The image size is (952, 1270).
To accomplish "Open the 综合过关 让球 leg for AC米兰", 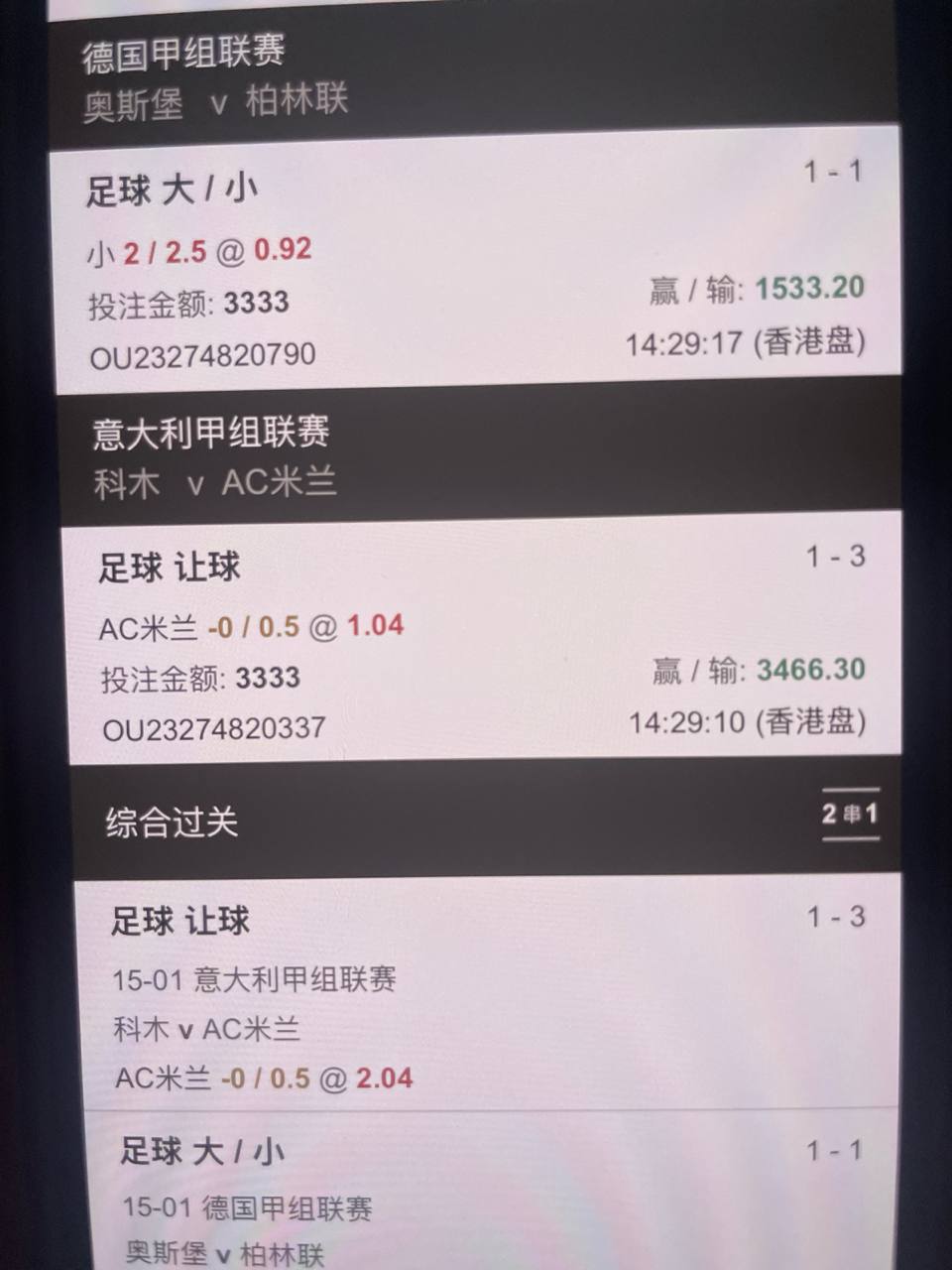I will (486, 994).
